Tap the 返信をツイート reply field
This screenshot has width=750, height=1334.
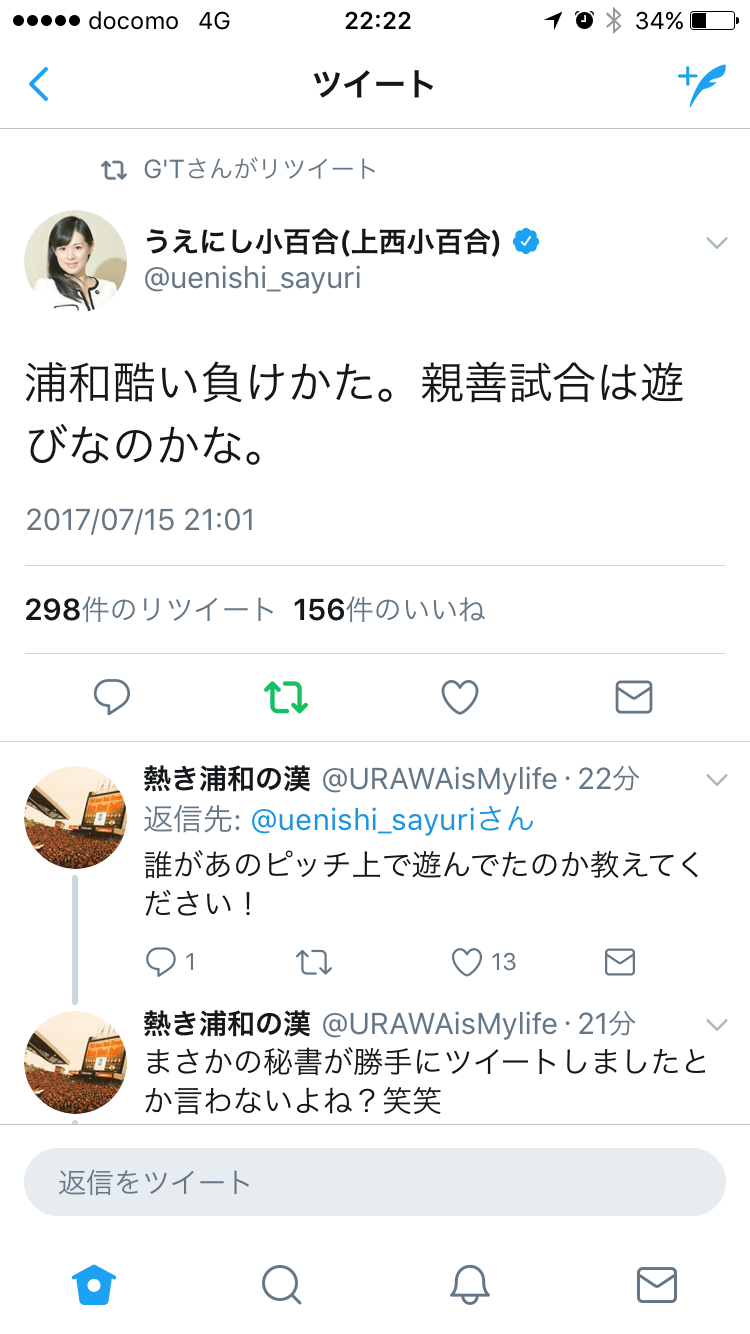[x=375, y=1182]
